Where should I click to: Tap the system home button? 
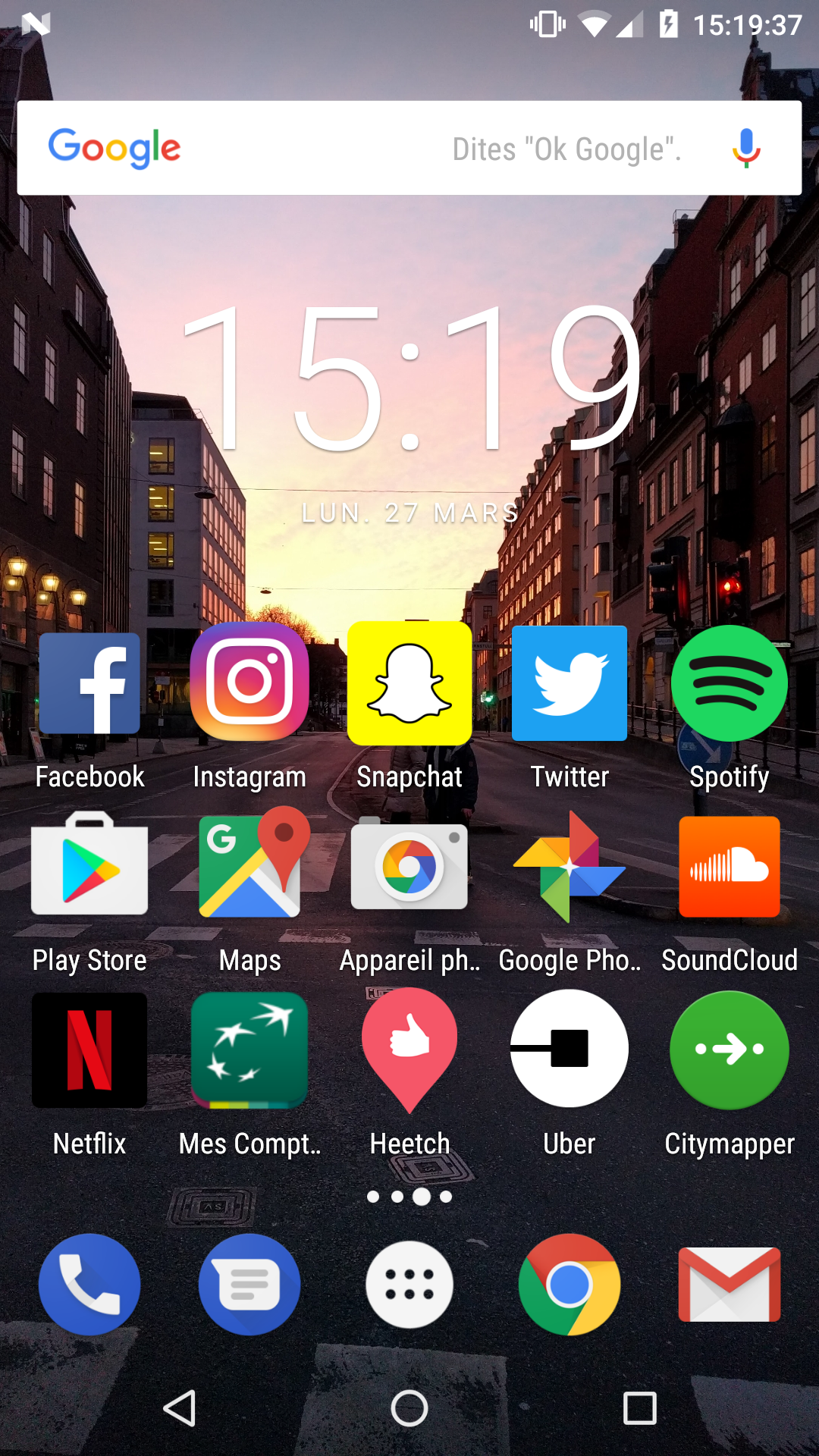click(x=409, y=1409)
